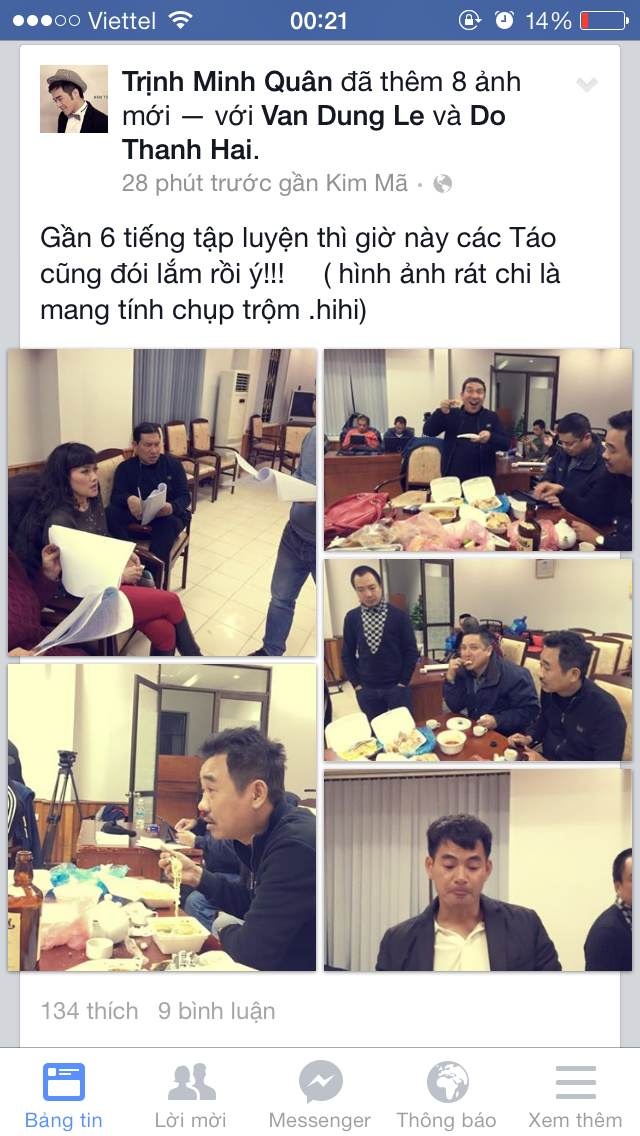Image resolution: width=640 pixels, height=1136 pixels.
Task: Switch to the Lời mời tab
Action: click(190, 1095)
